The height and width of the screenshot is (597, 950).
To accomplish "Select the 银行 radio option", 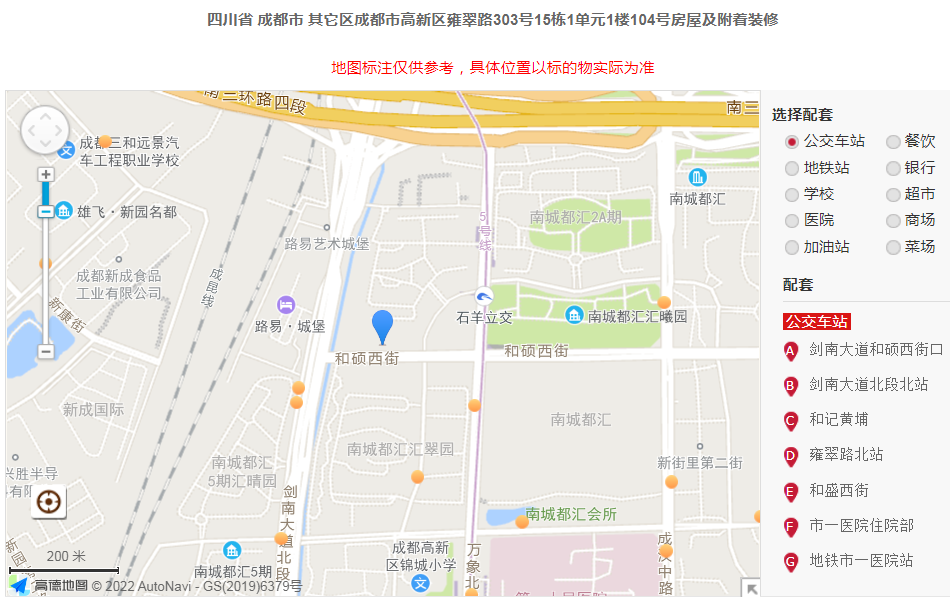I will tap(893, 168).
